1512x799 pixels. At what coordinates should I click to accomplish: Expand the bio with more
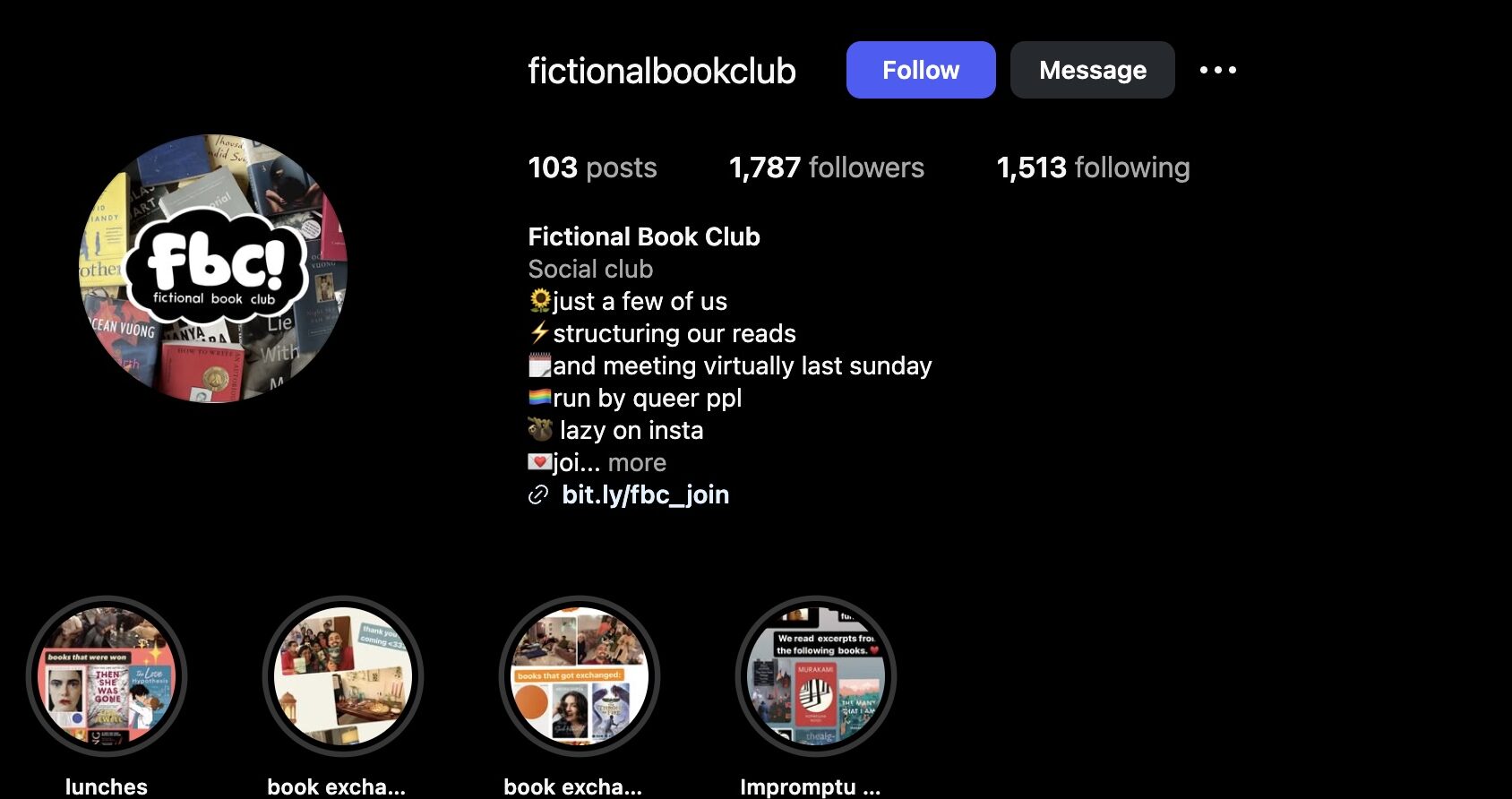[637, 463]
